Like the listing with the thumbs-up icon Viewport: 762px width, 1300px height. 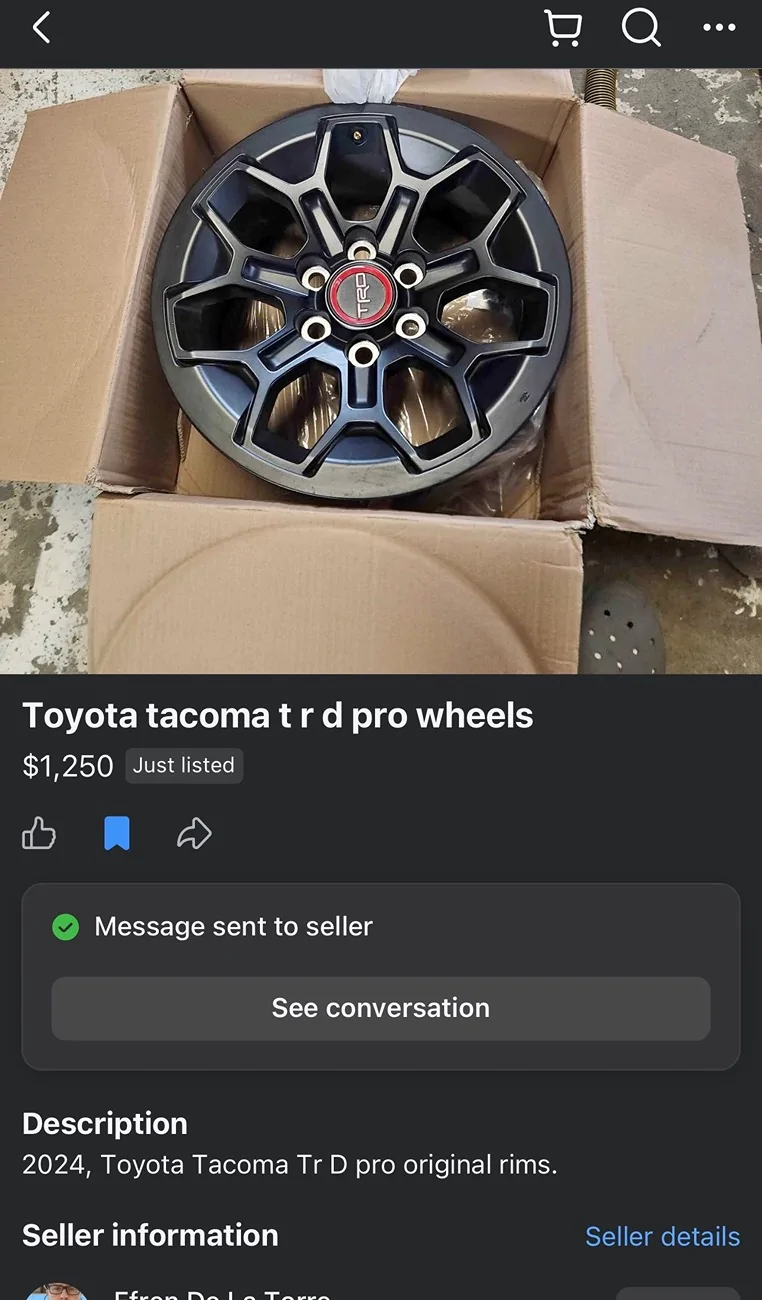40,833
